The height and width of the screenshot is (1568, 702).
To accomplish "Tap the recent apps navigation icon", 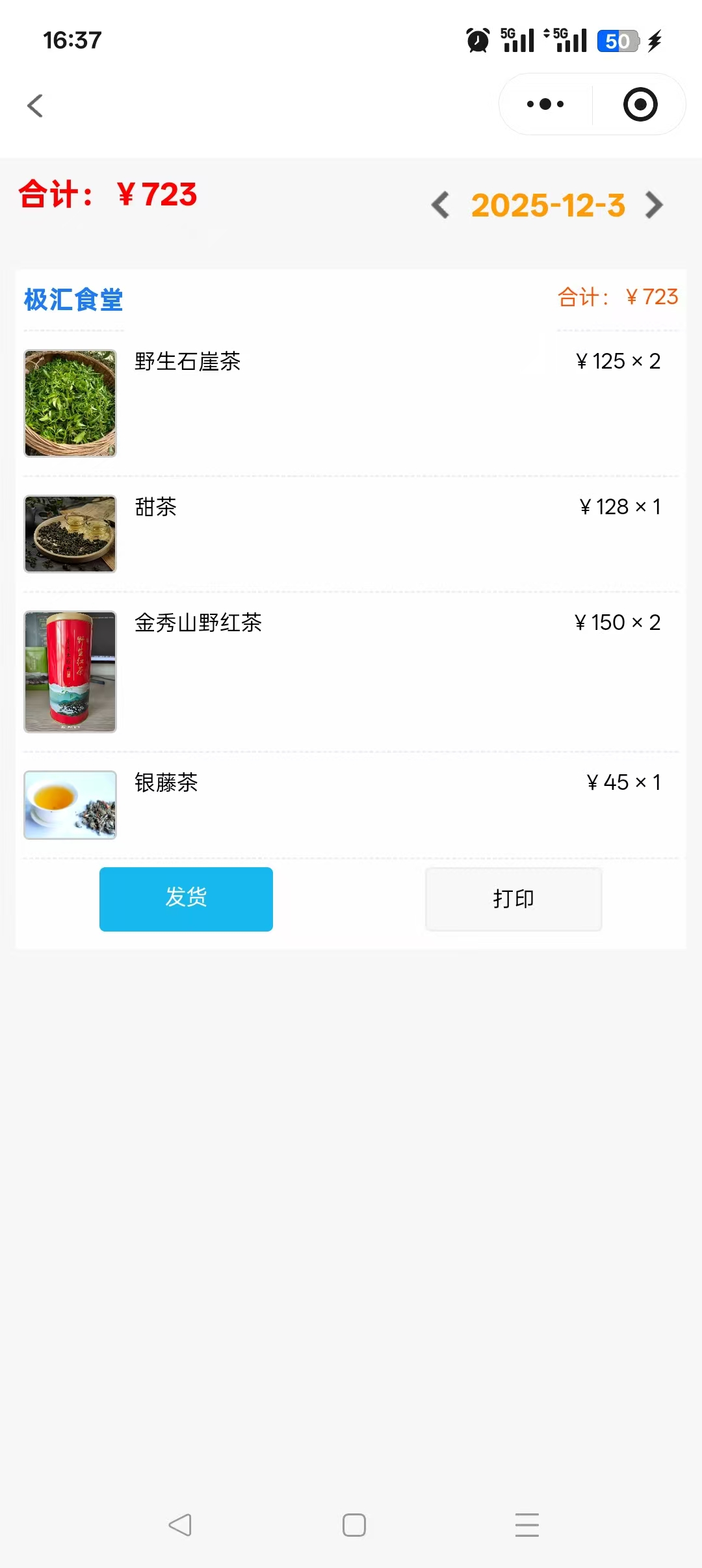I will click(x=527, y=1524).
